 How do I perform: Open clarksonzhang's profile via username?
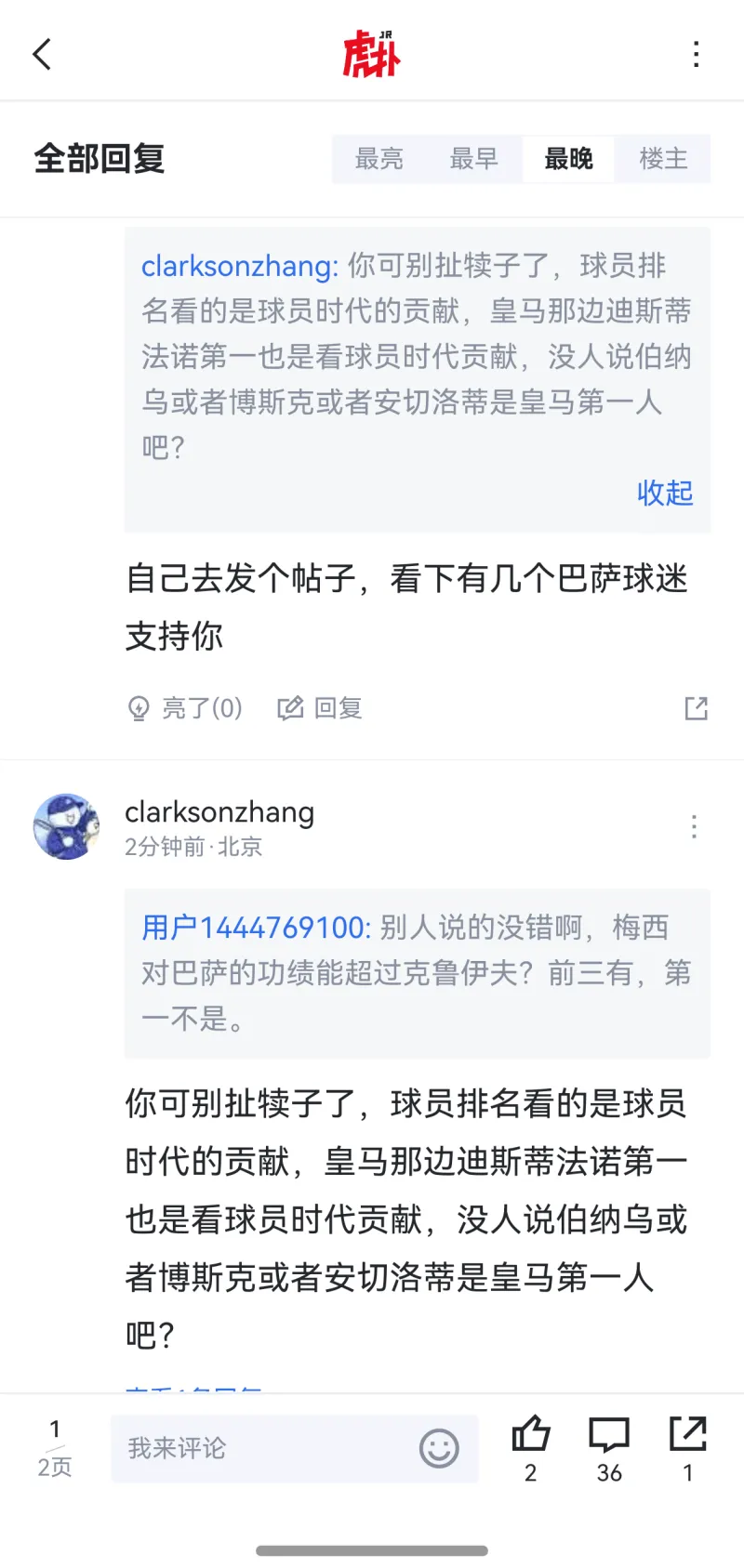pos(219,812)
